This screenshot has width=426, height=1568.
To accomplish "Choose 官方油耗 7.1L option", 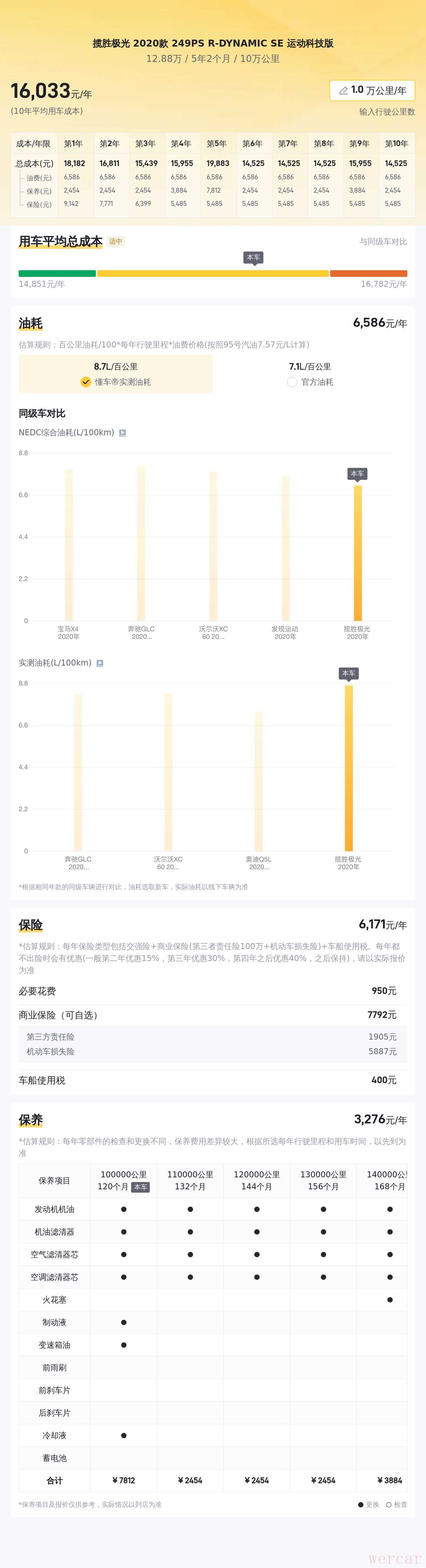I will coord(310,374).
